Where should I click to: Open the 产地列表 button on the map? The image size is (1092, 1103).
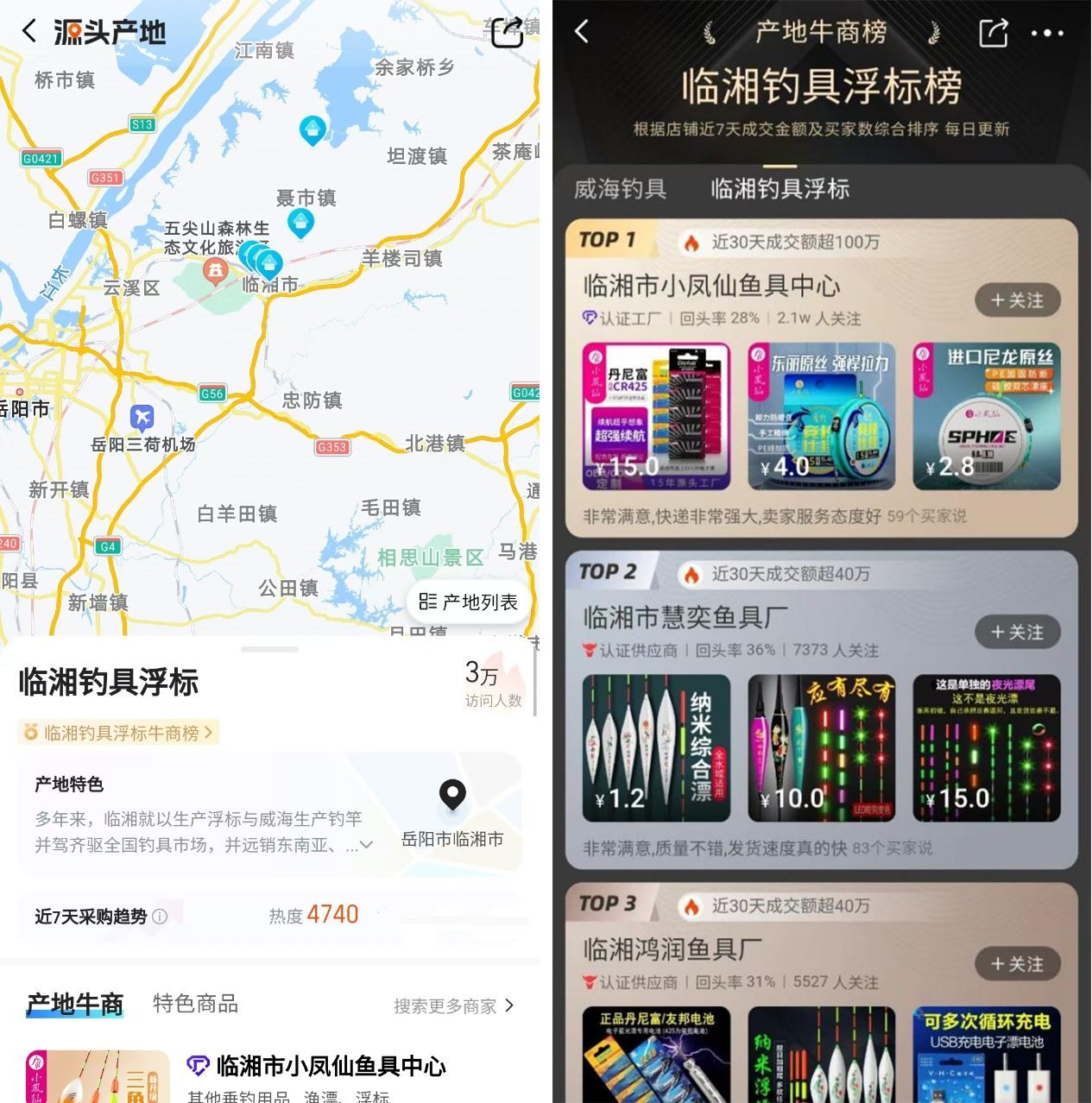click(469, 602)
